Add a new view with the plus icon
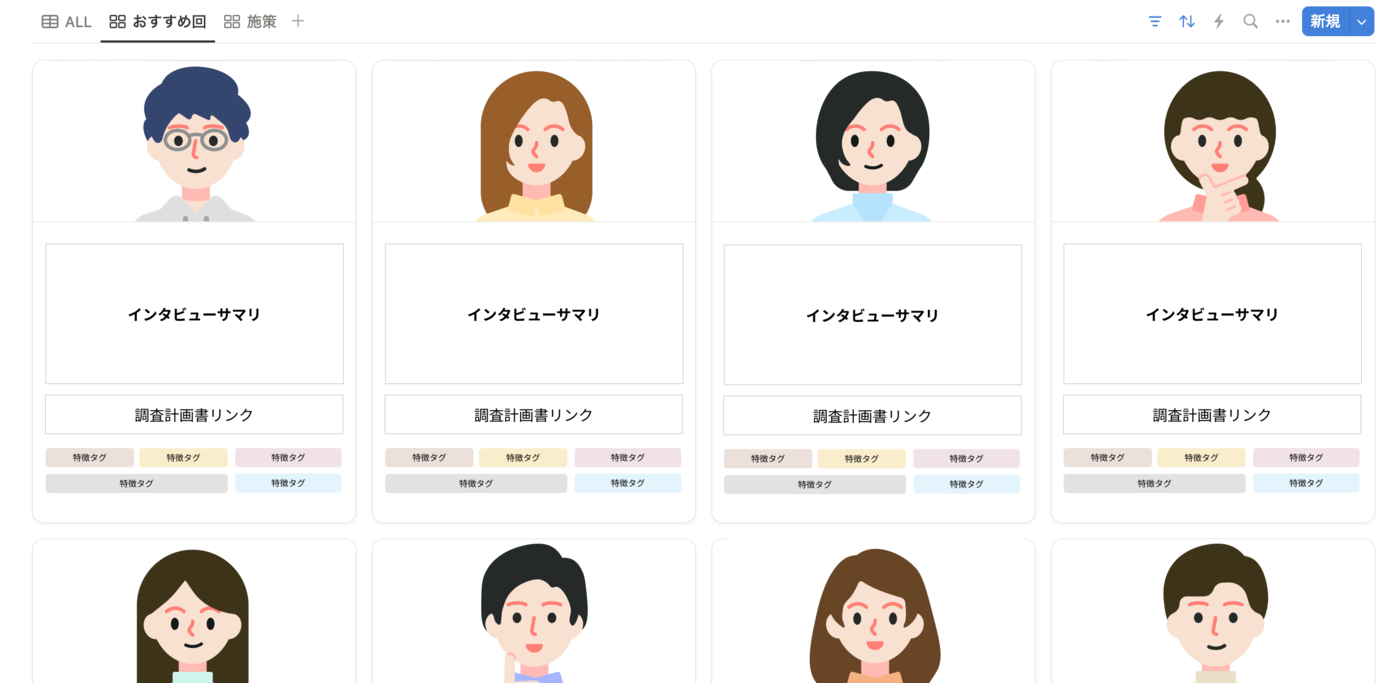Screen dimensions: 1400x683 [298, 21]
